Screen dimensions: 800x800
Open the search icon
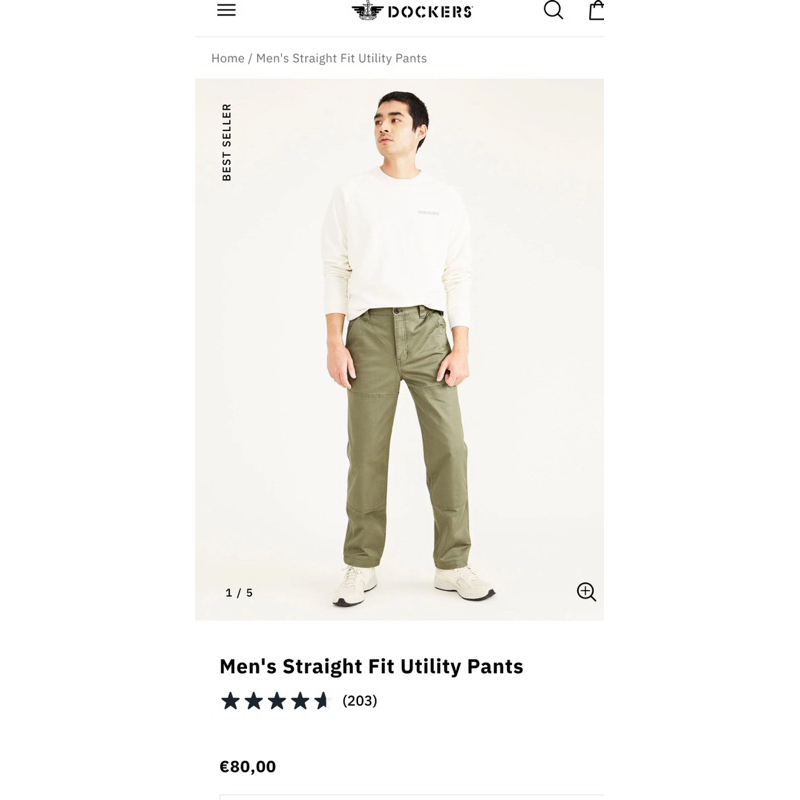pos(553,10)
